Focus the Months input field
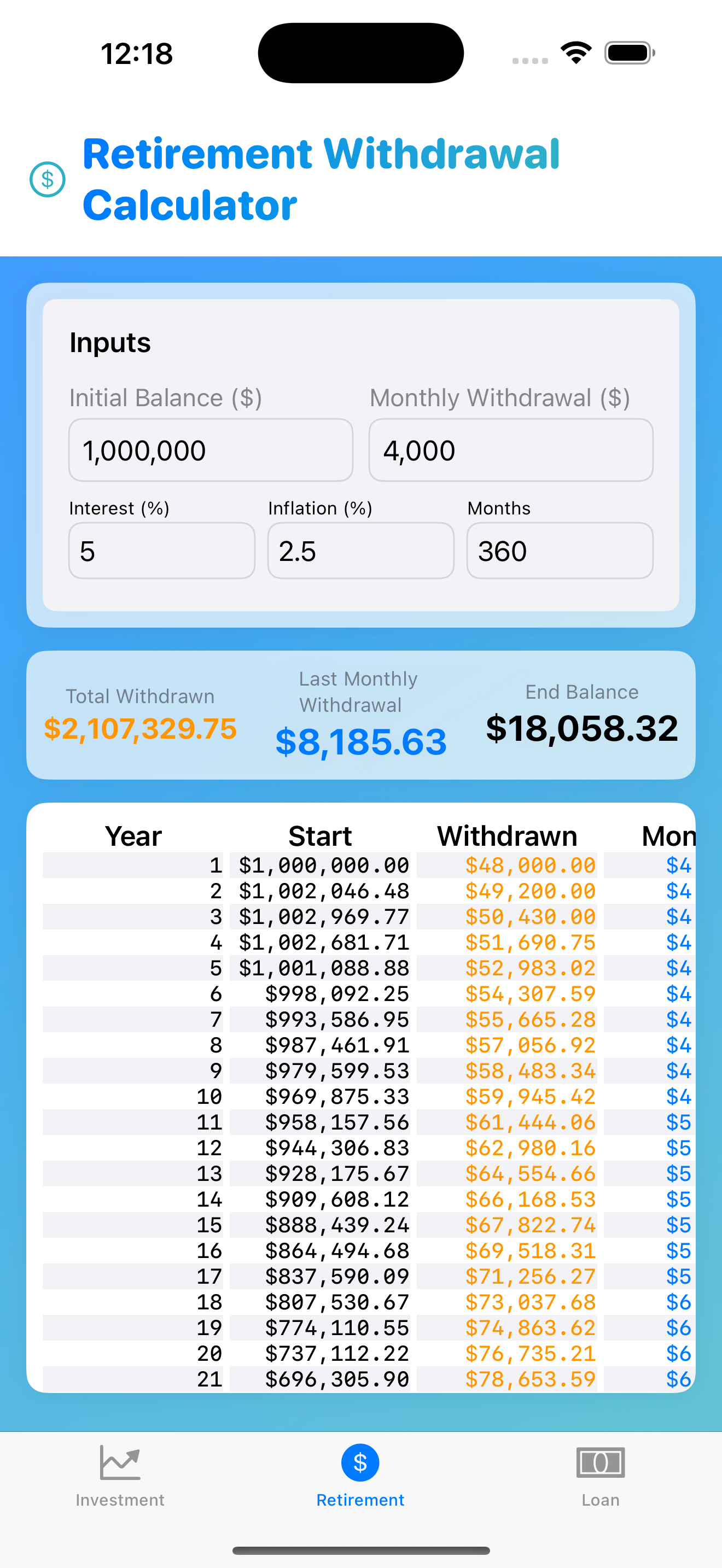 pyautogui.click(x=560, y=551)
